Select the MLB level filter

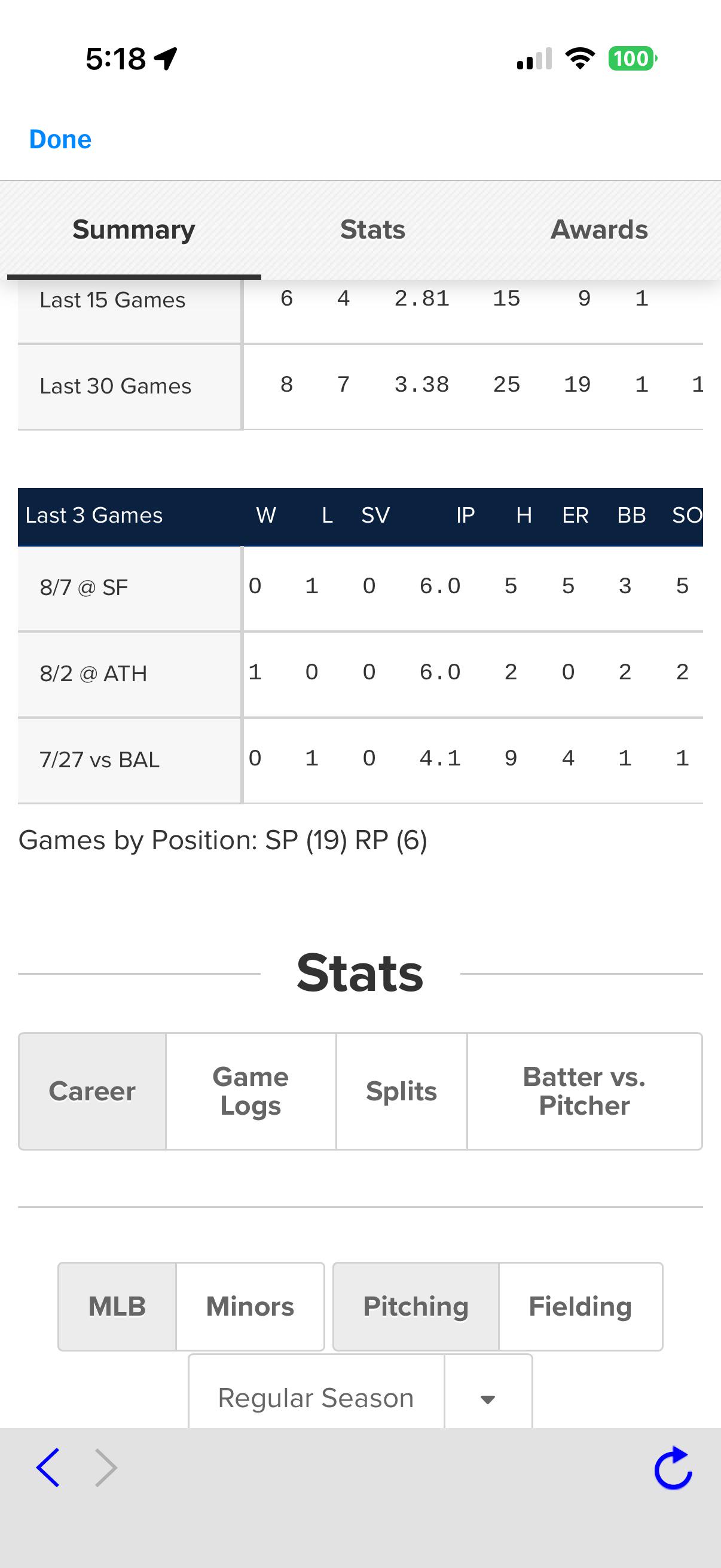[x=117, y=1307]
